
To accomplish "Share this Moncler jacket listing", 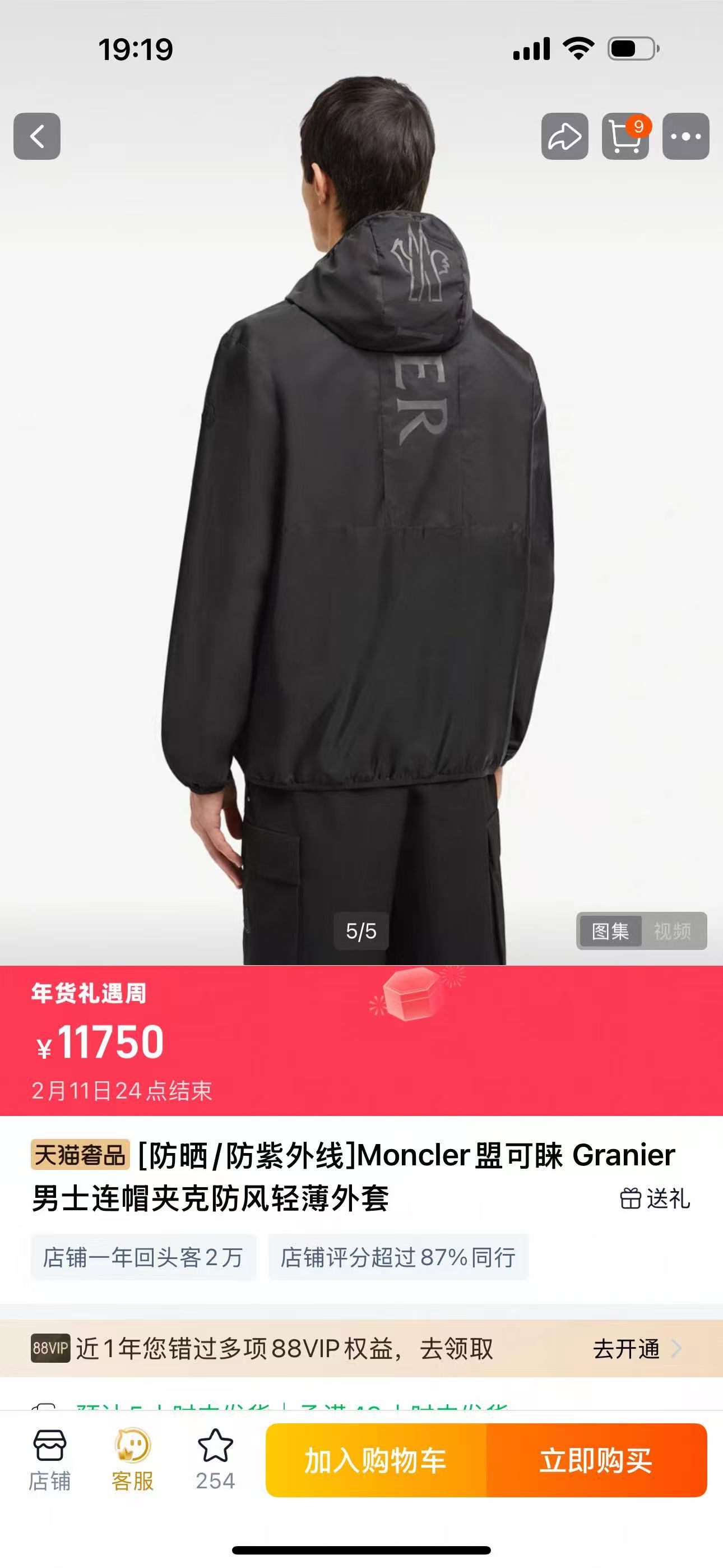I will point(565,136).
